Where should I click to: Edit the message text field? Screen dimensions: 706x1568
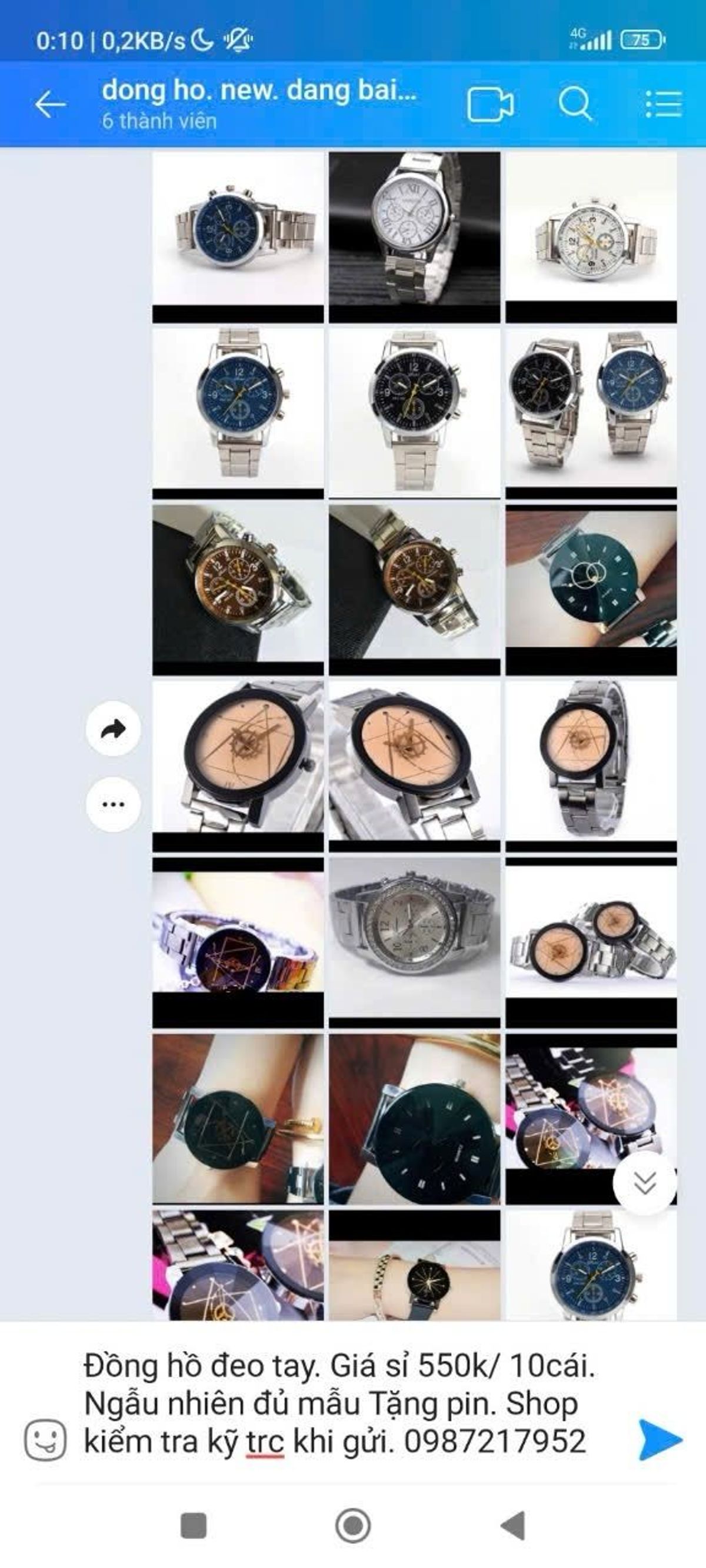(x=341, y=1403)
